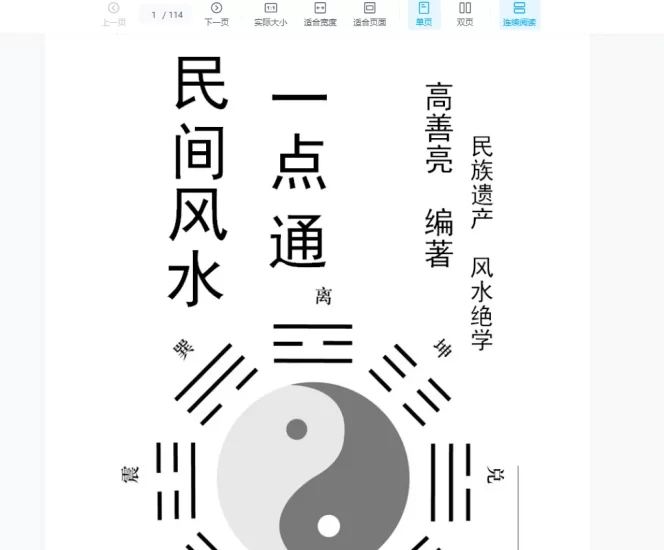Toggle continuous reading mode (连续阅读)
The height and width of the screenshot is (550, 664).
(x=519, y=13)
